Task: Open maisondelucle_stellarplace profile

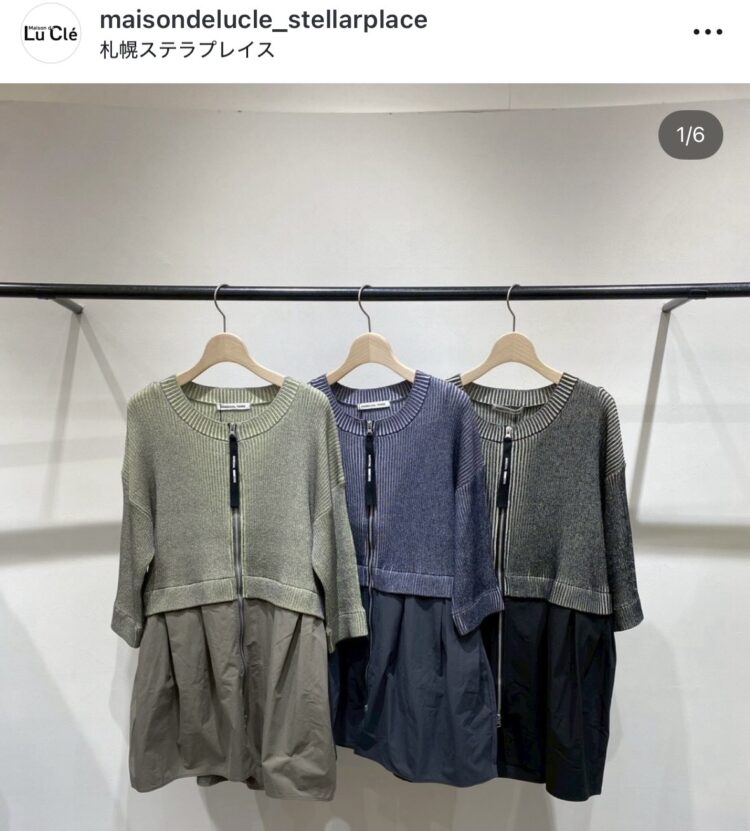Action: [263, 19]
